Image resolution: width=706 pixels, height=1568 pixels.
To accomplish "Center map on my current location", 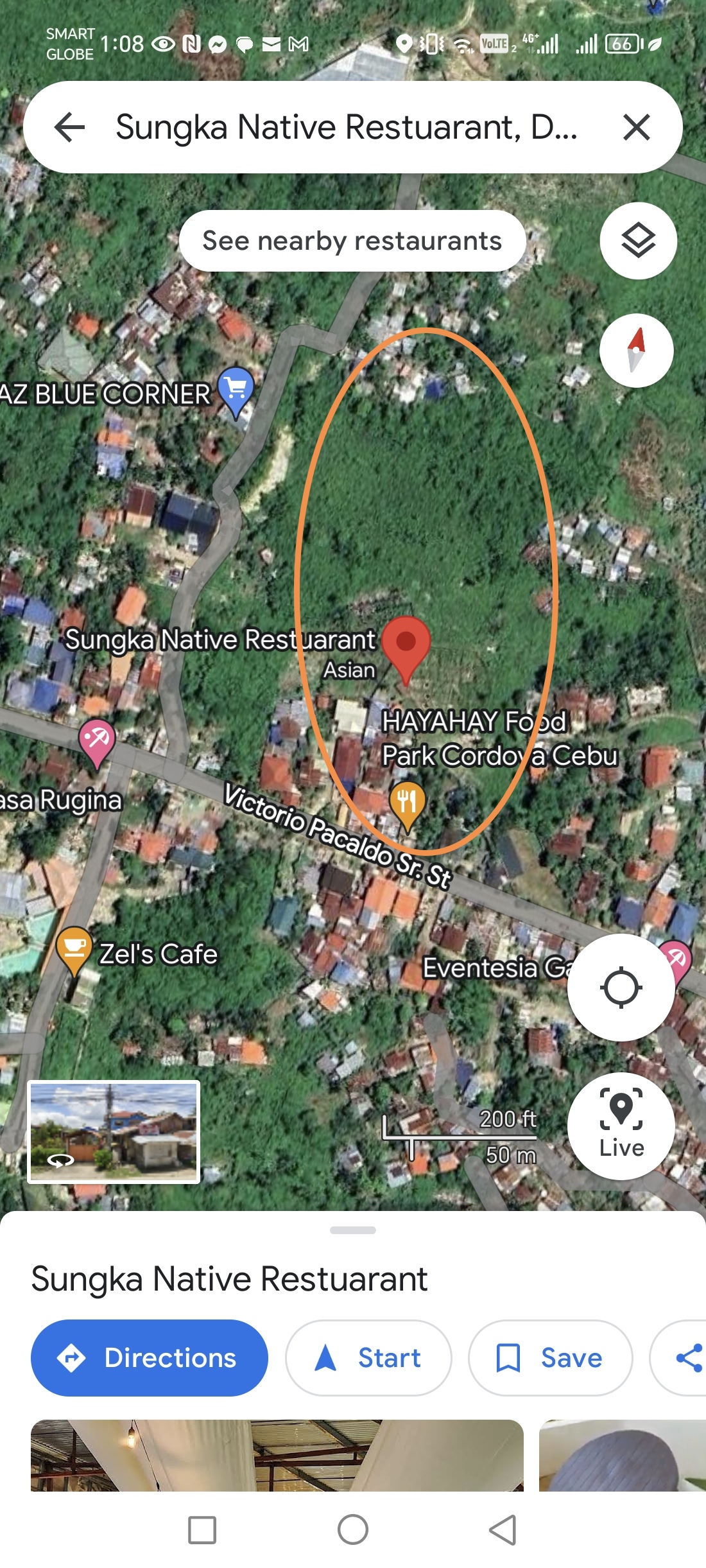I will click(x=621, y=987).
